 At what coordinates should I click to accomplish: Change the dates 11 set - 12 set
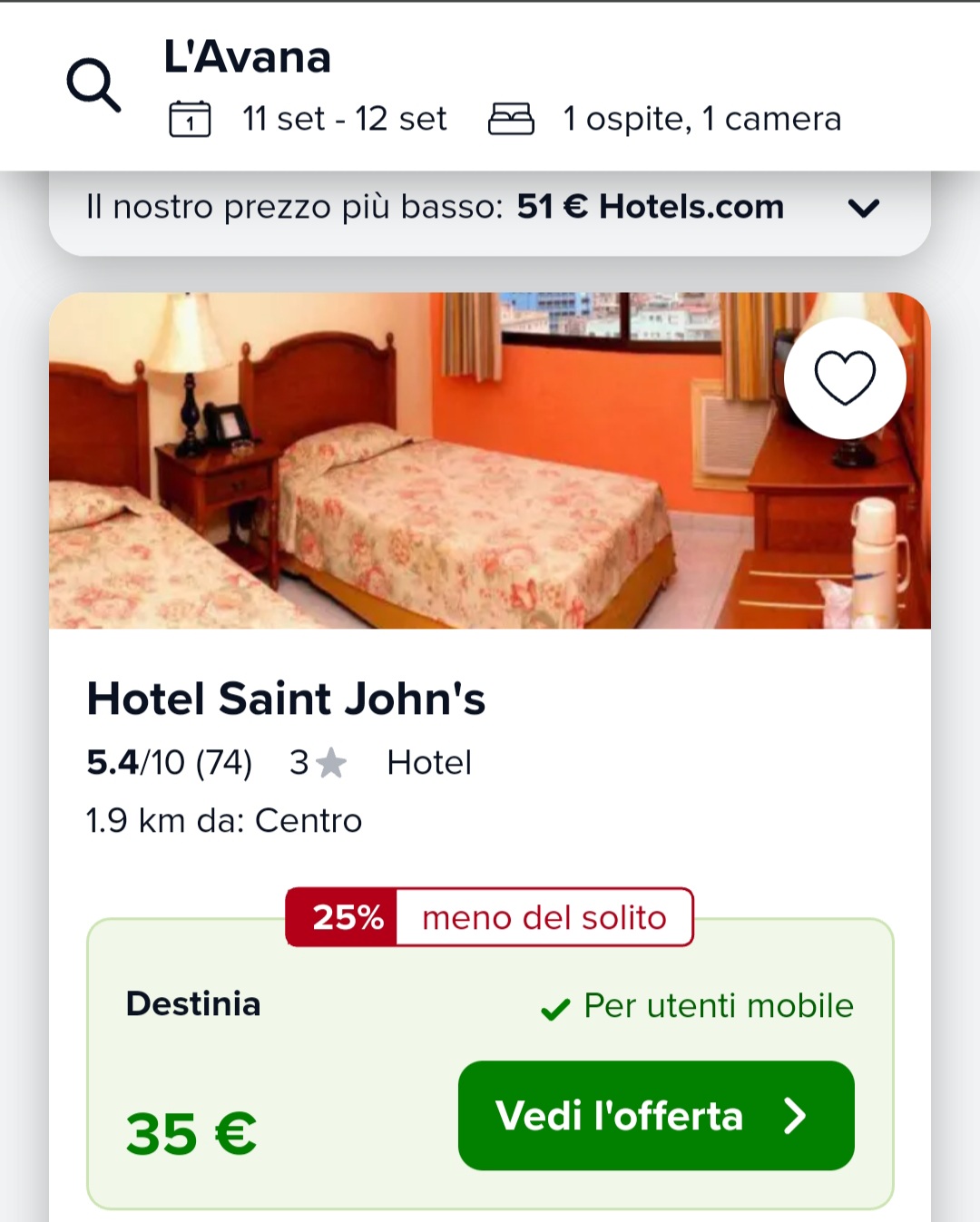click(343, 119)
